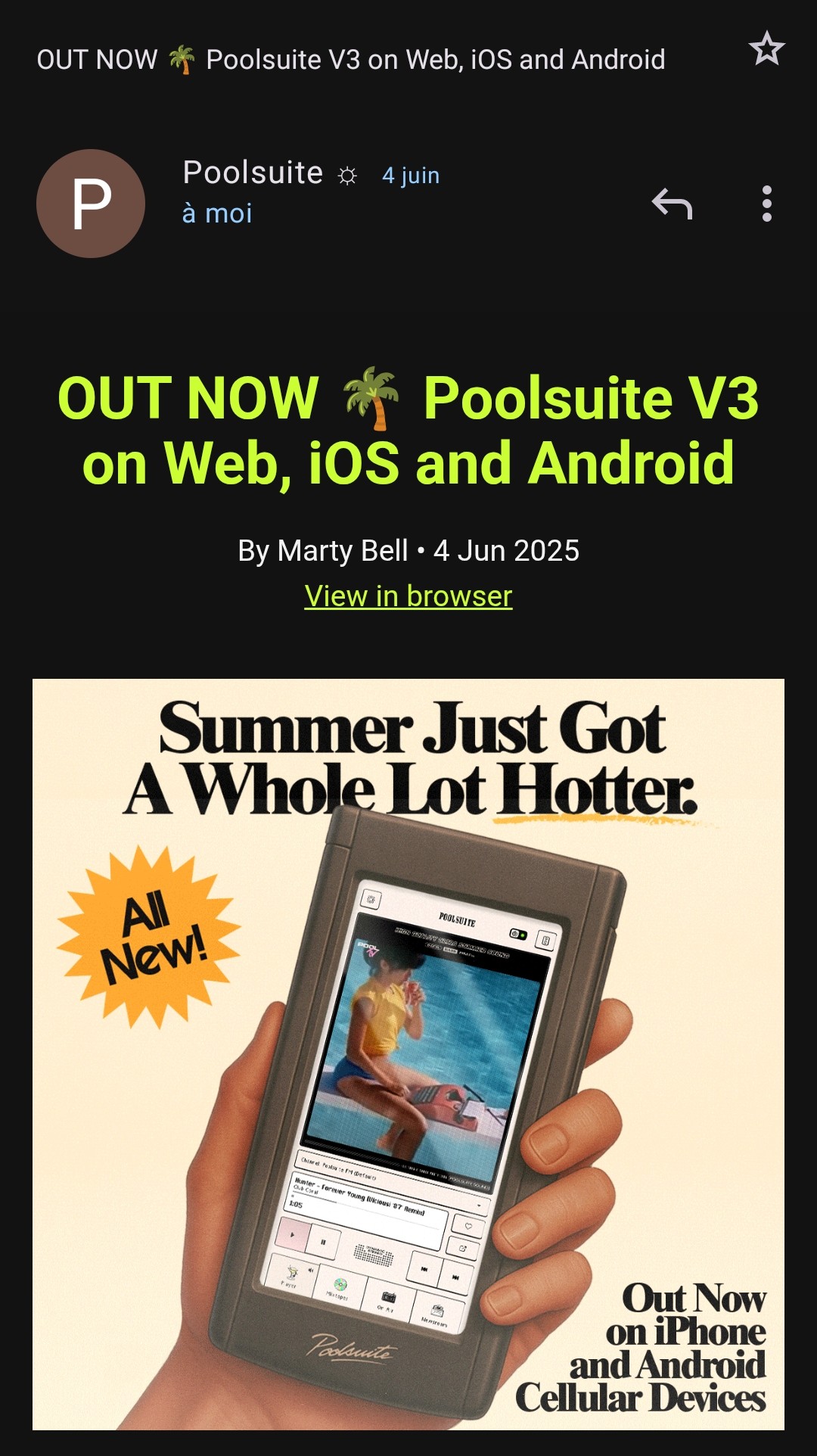Open the Poolsuite sender avatar
The image size is (817, 1456).
tap(91, 204)
